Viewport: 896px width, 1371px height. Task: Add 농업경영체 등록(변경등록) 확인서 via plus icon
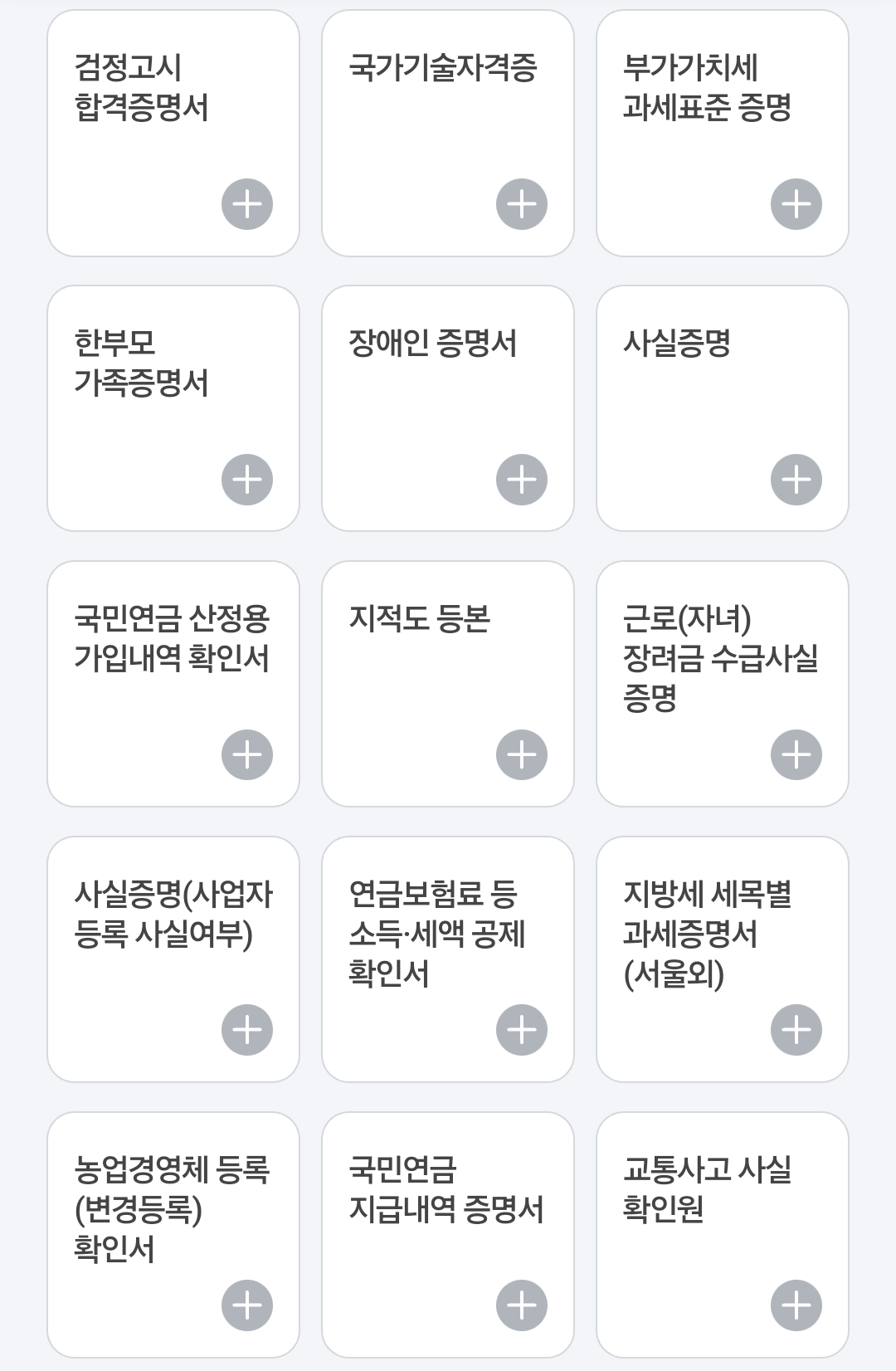[246, 1305]
